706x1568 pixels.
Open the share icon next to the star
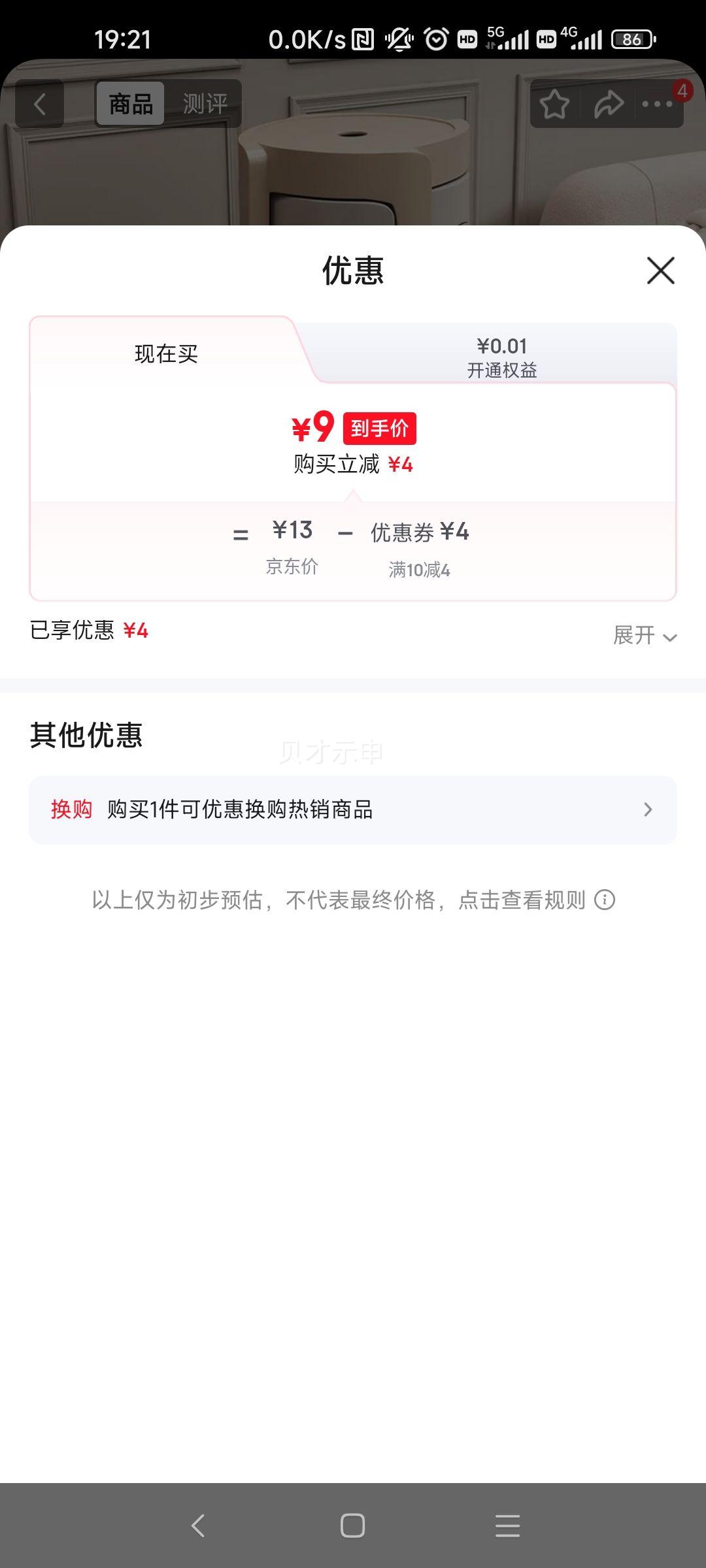608,103
